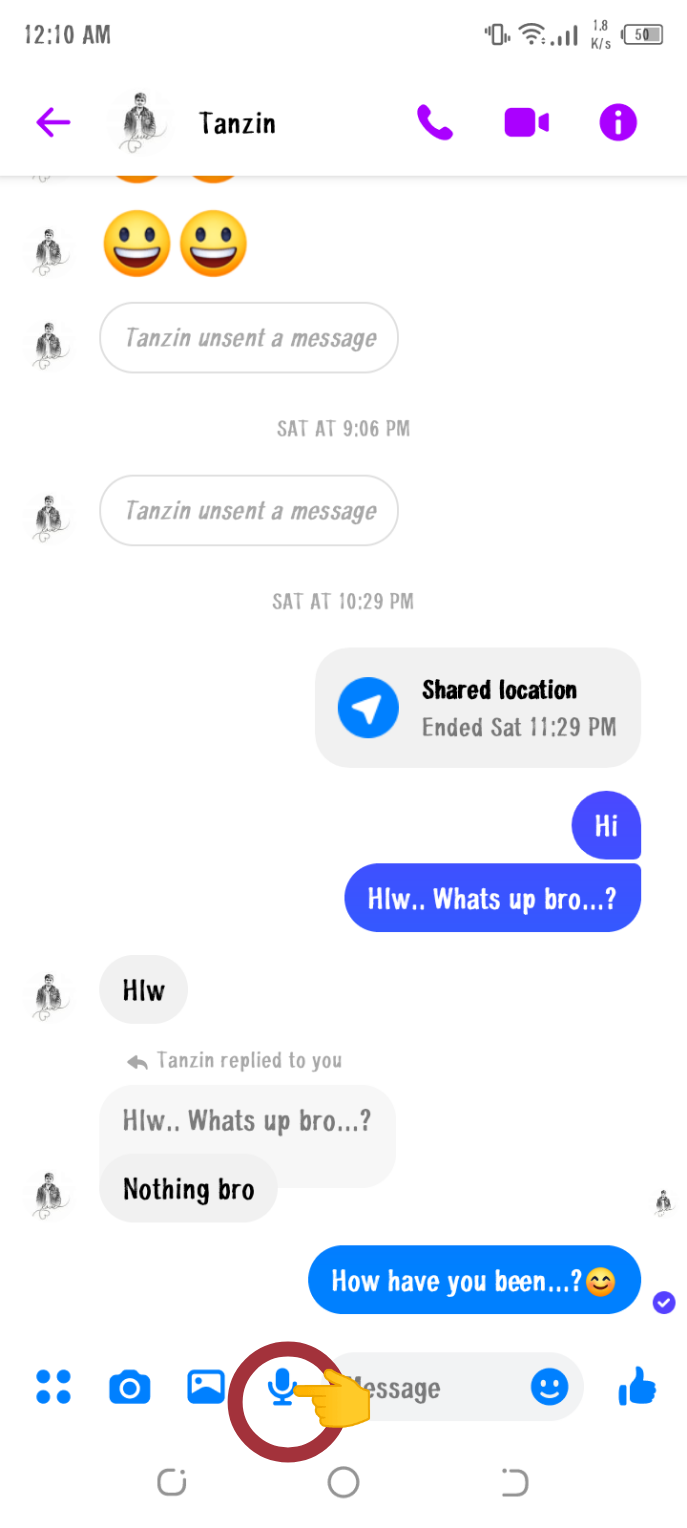
Task: Send a thumbs-up like
Action: (x=637, y=1387)
